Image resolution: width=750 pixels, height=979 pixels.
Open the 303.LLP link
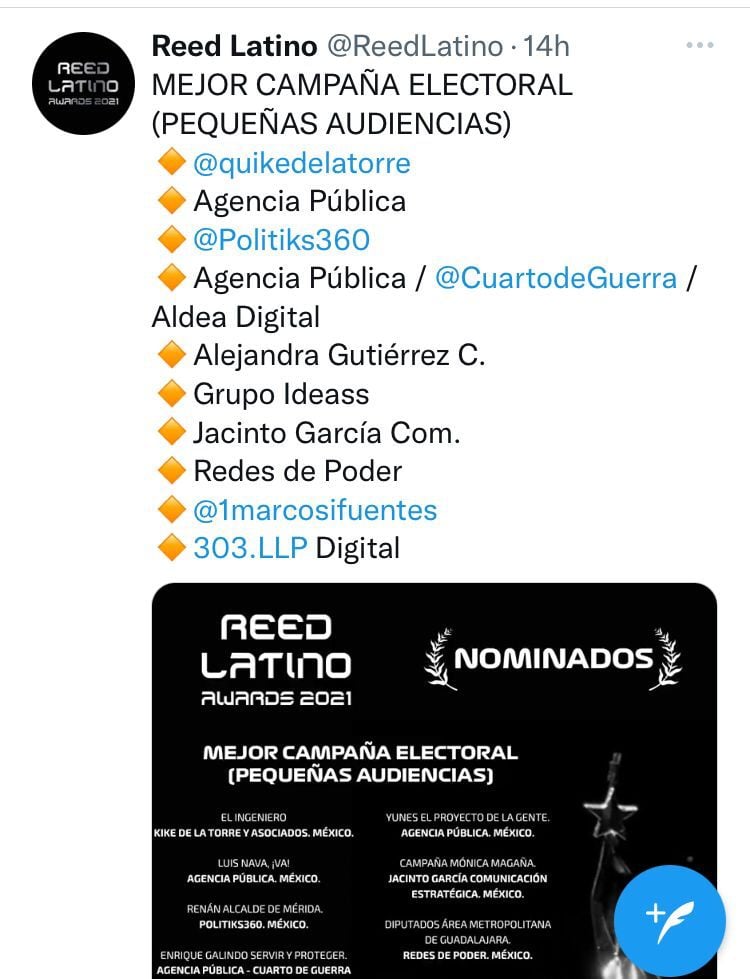(250, 548)
